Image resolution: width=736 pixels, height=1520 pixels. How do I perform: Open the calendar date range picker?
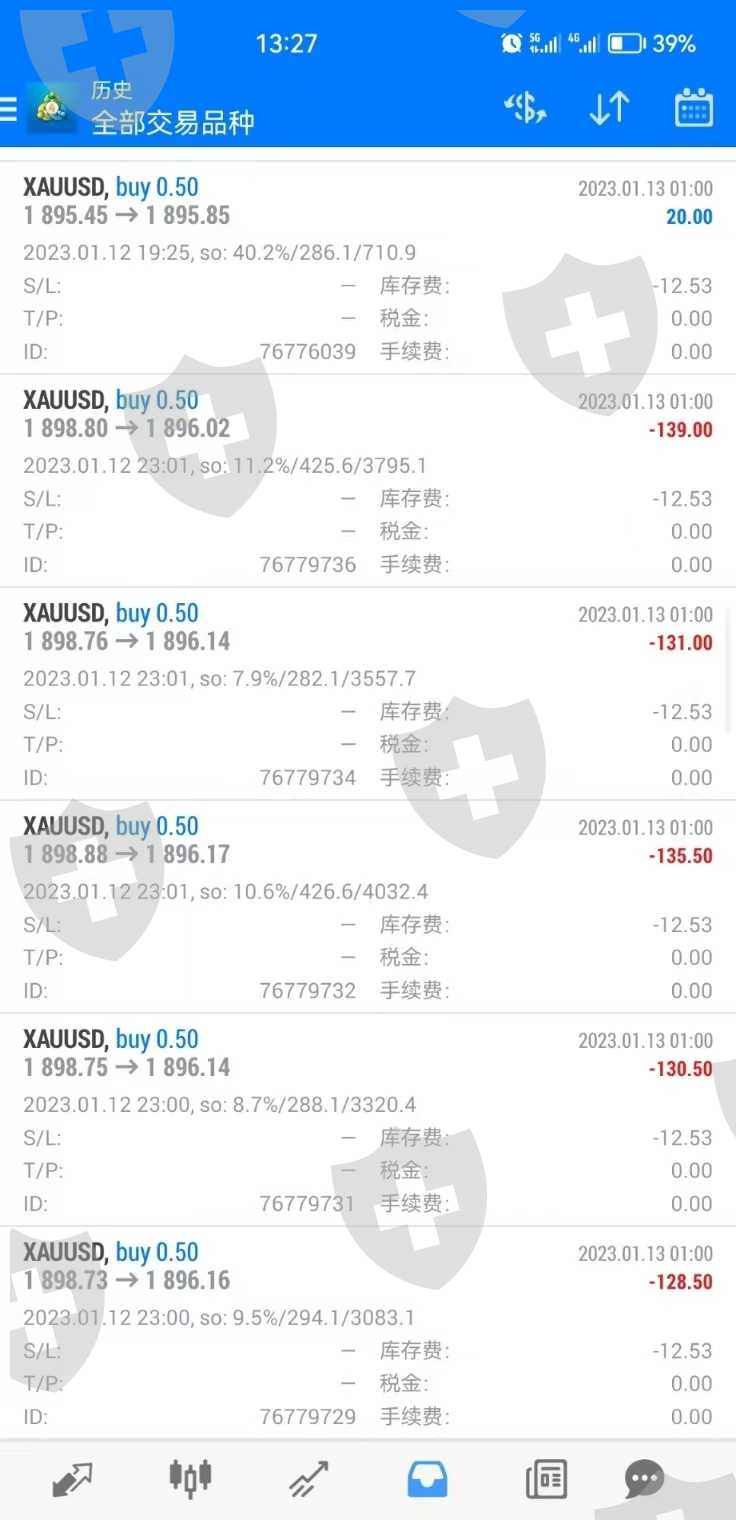point(693,107)
